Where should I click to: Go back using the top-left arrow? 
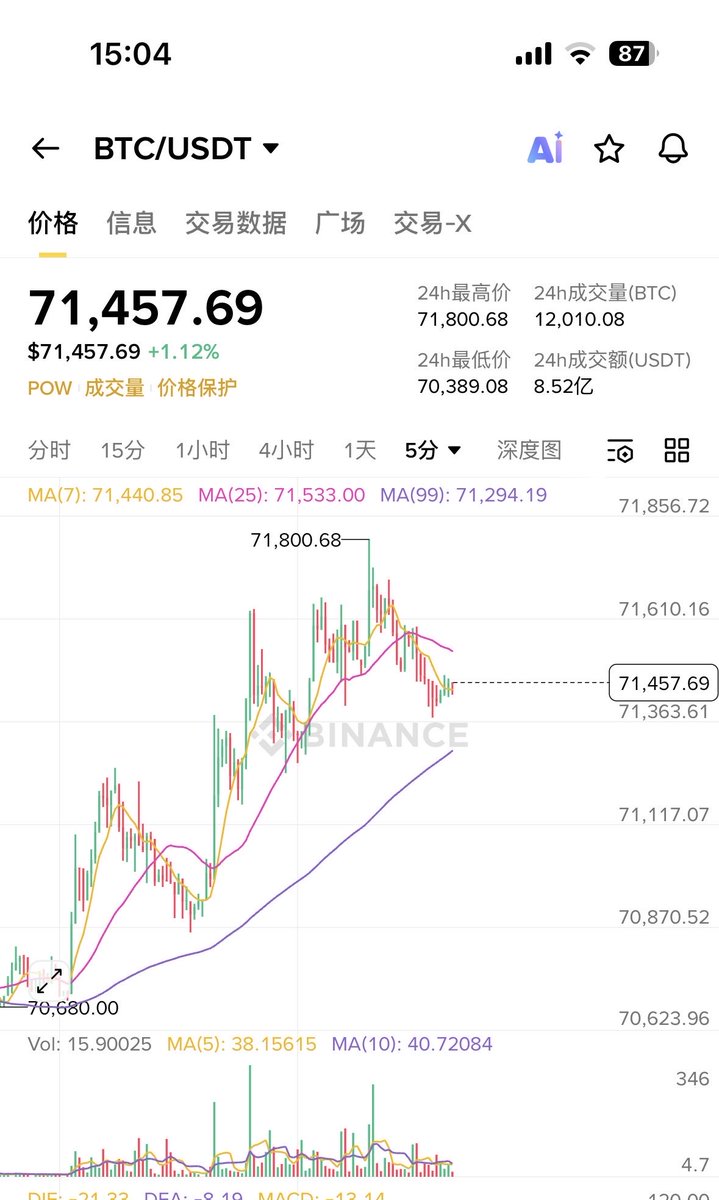[x=45, y=149]
